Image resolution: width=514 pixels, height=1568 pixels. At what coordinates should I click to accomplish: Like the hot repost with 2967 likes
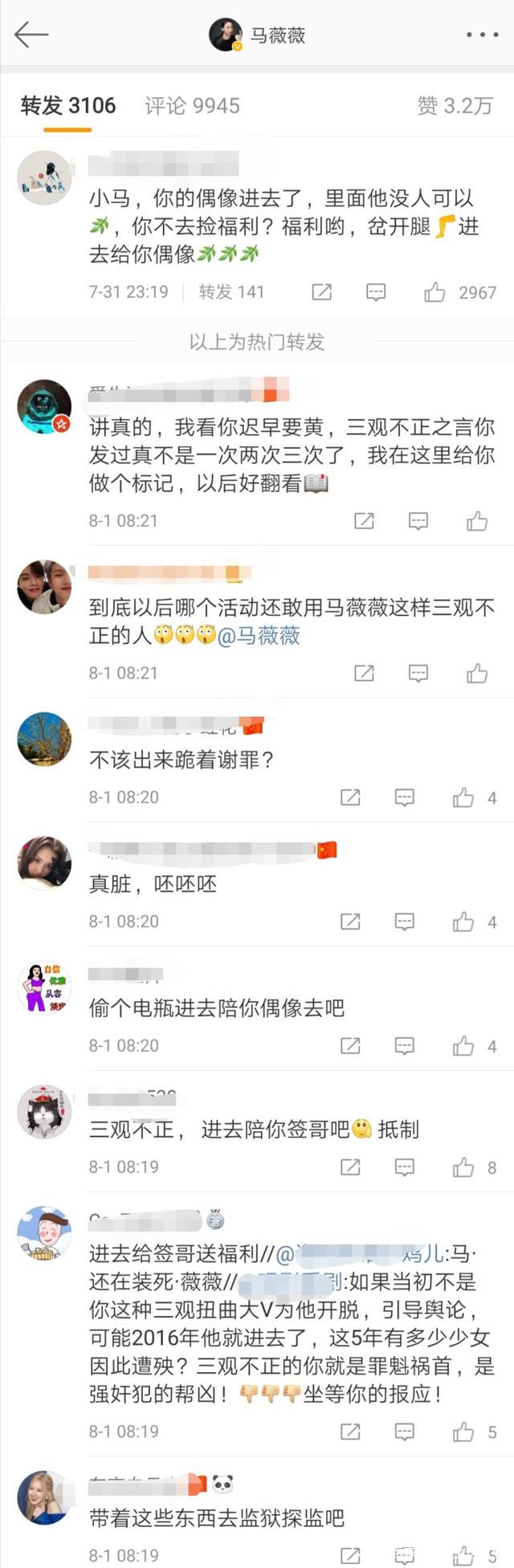435,292
